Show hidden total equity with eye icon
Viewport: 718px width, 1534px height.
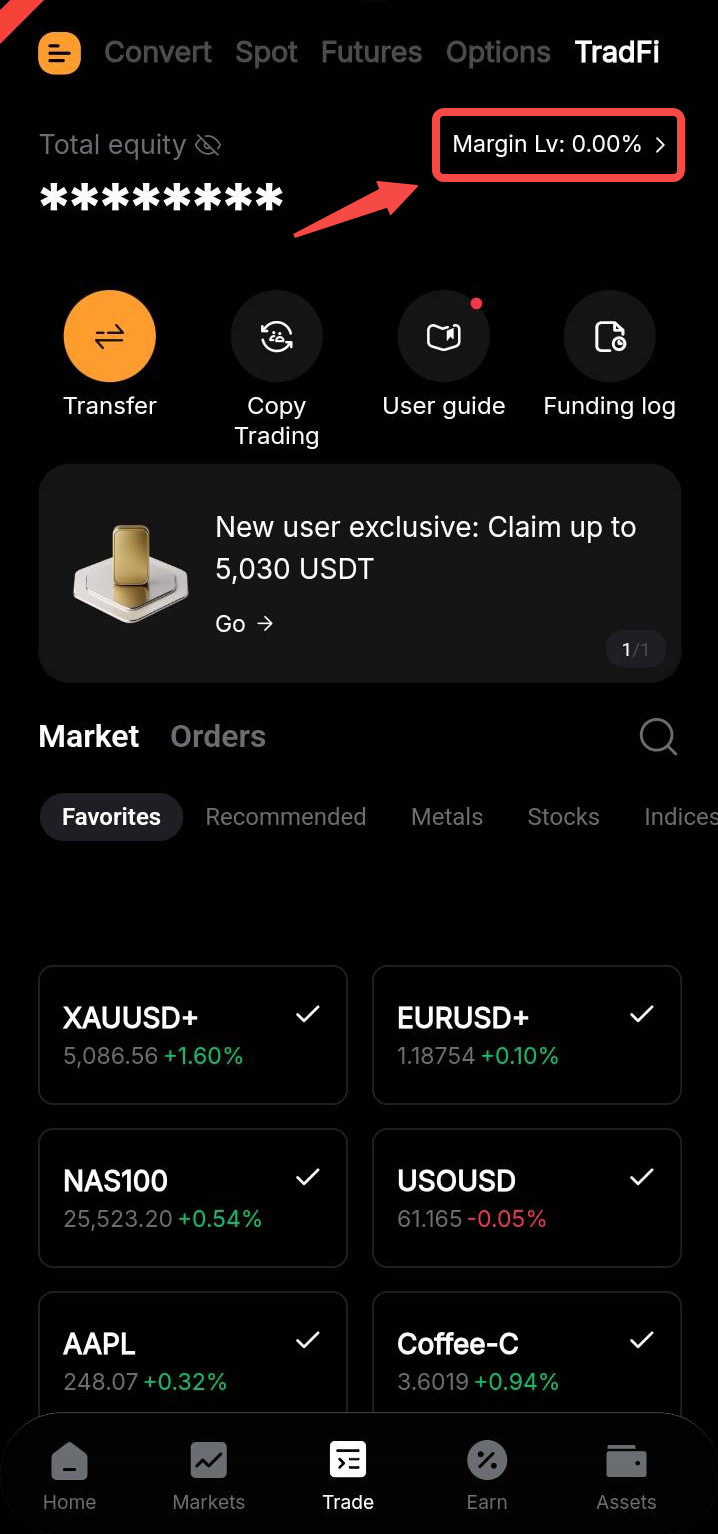[208, 146]
